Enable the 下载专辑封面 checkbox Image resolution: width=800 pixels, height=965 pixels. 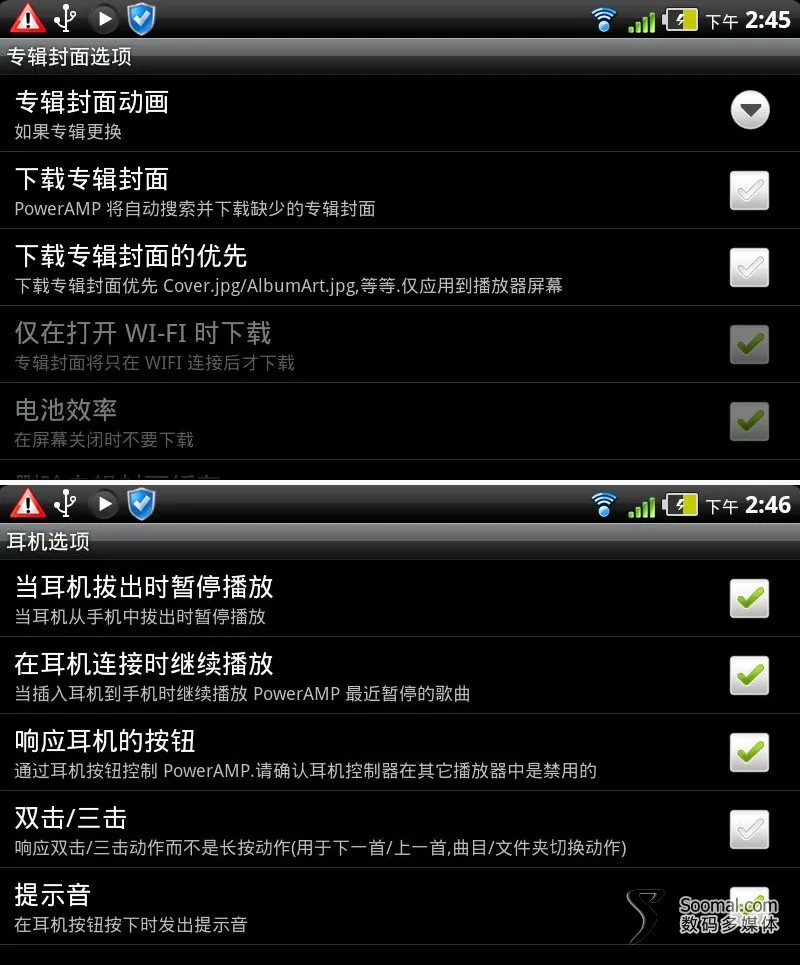click(x=749, y=190)
